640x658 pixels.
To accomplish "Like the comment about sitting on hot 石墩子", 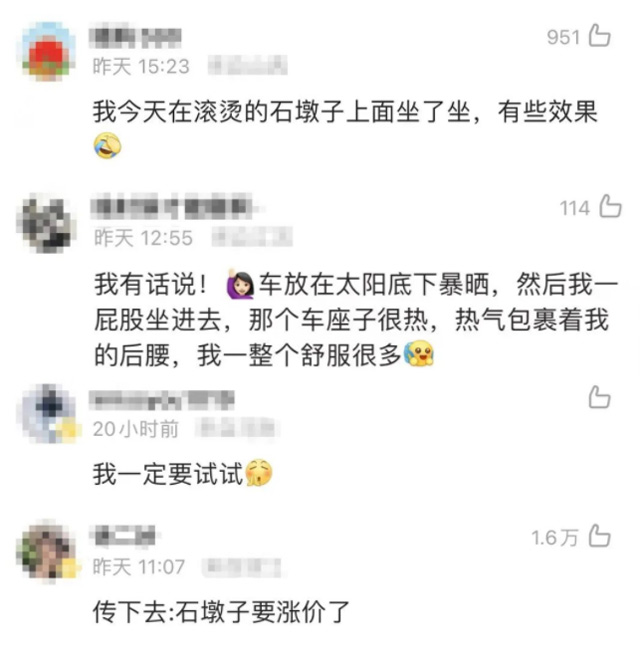I will click(x=599, y=37).
